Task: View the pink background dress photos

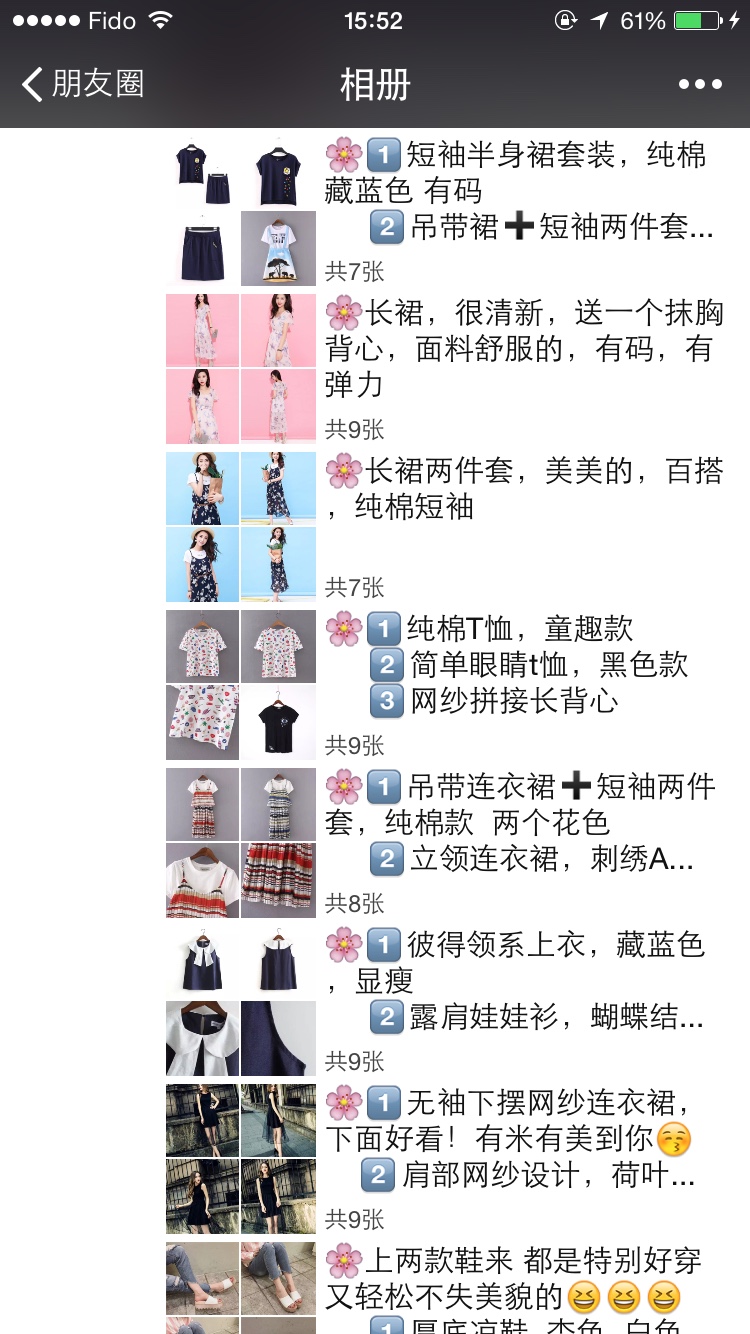Action: click(241, 369)
